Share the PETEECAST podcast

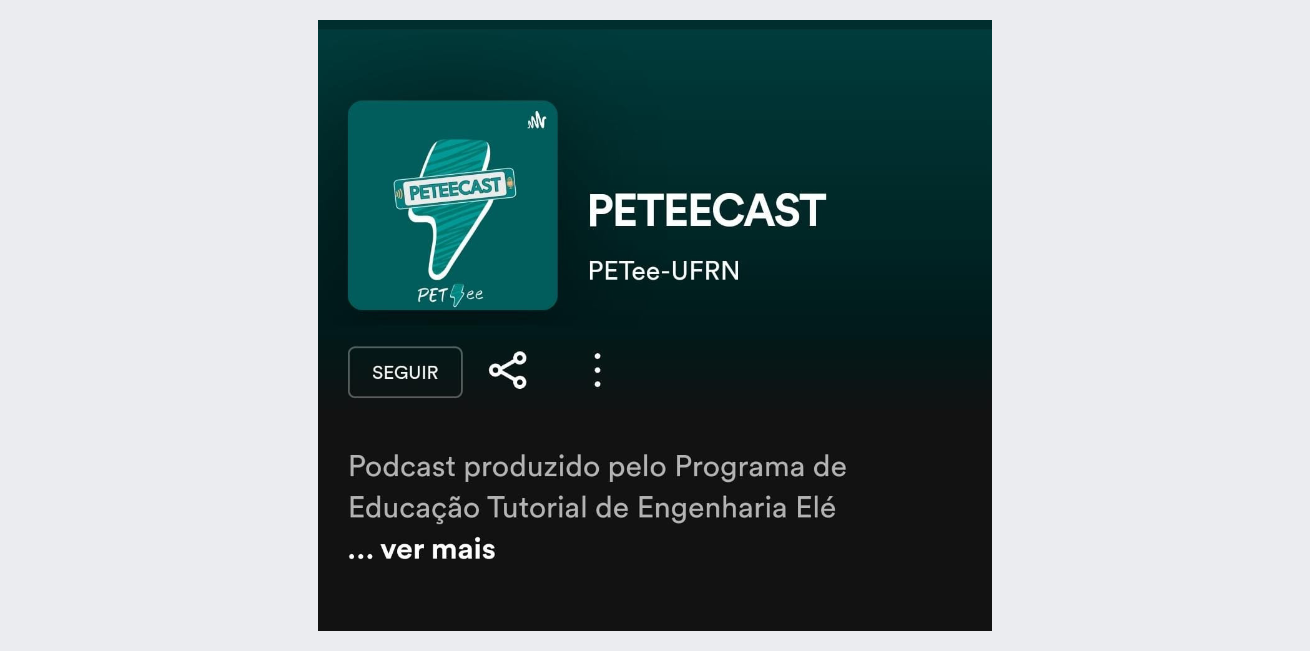(508, 371)
